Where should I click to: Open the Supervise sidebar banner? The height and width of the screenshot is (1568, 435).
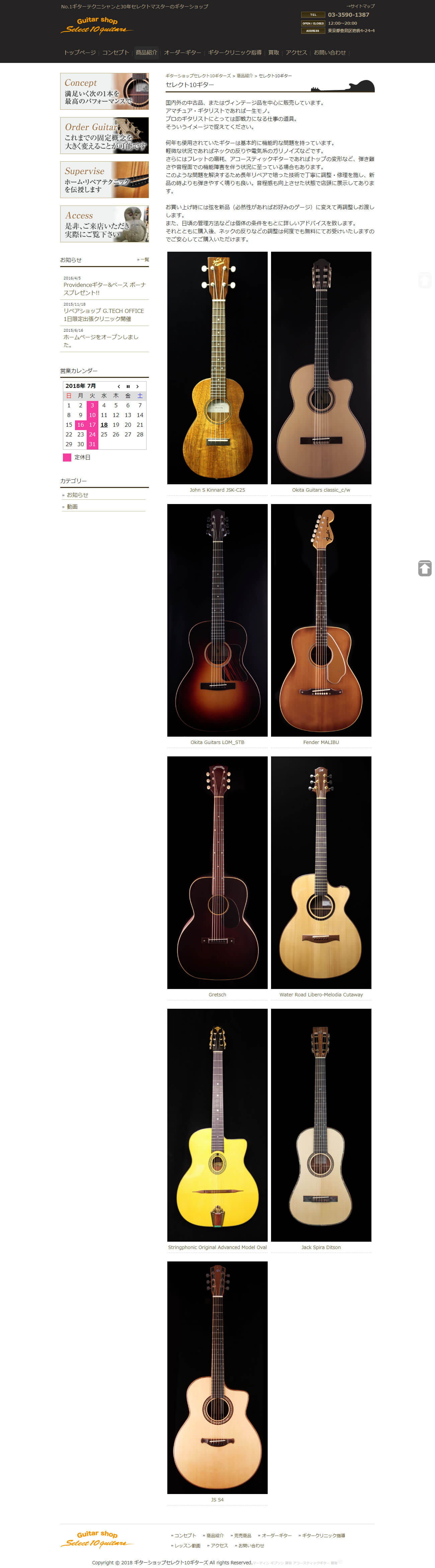pyautogui.click(x=104, y=180)
